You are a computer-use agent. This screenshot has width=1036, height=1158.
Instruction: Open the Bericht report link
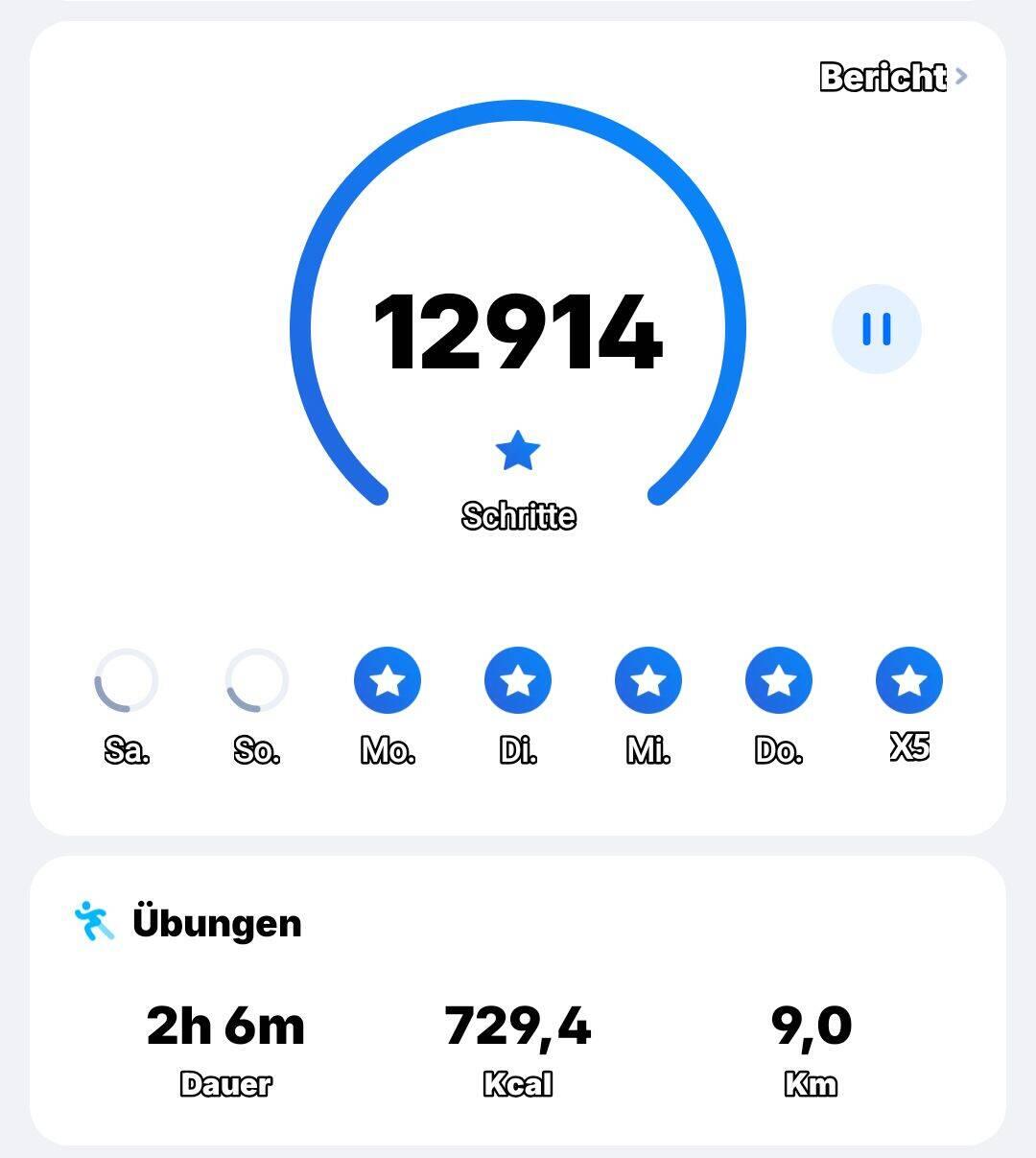(892, 77)
